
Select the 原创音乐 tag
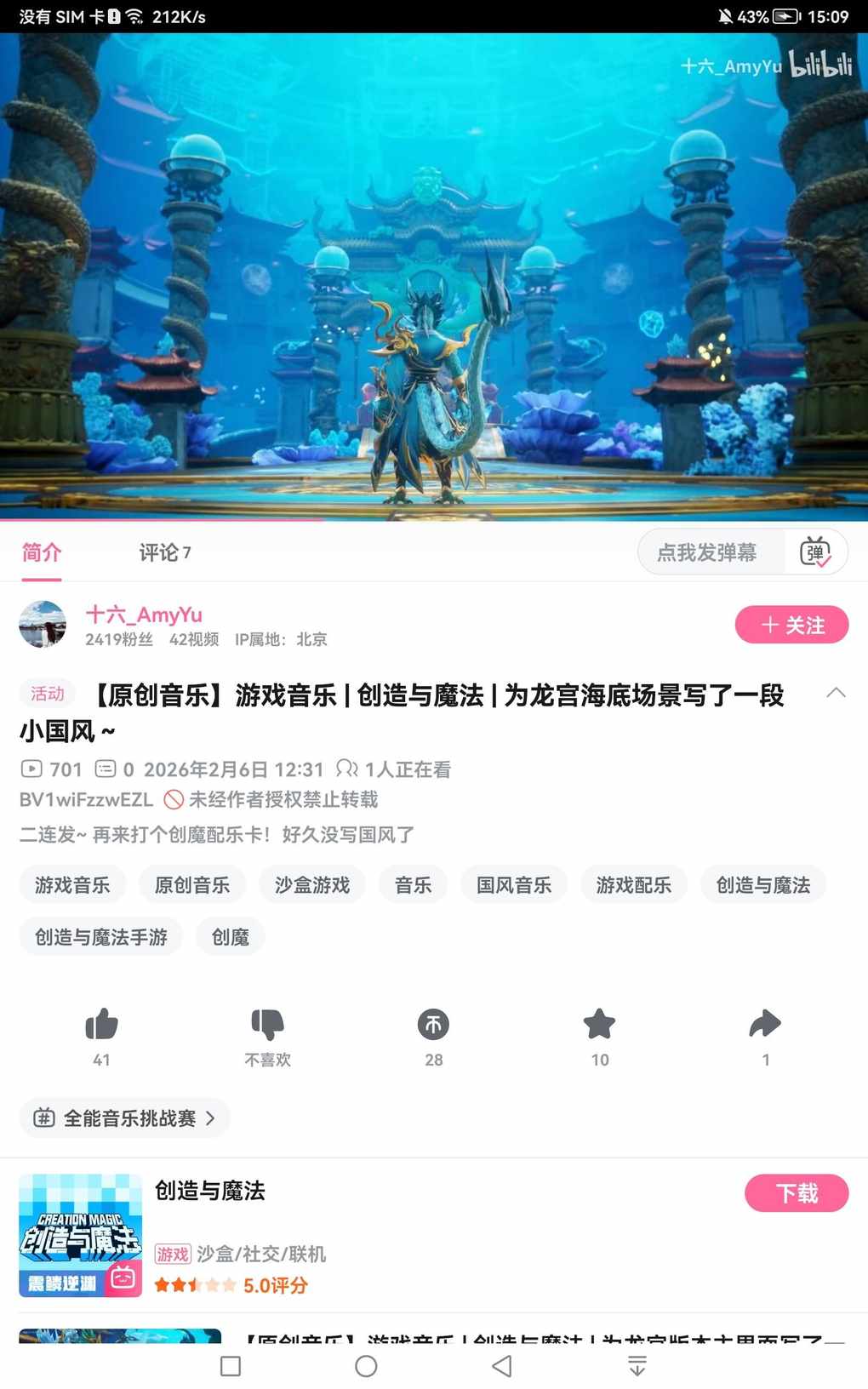point(192,885)
